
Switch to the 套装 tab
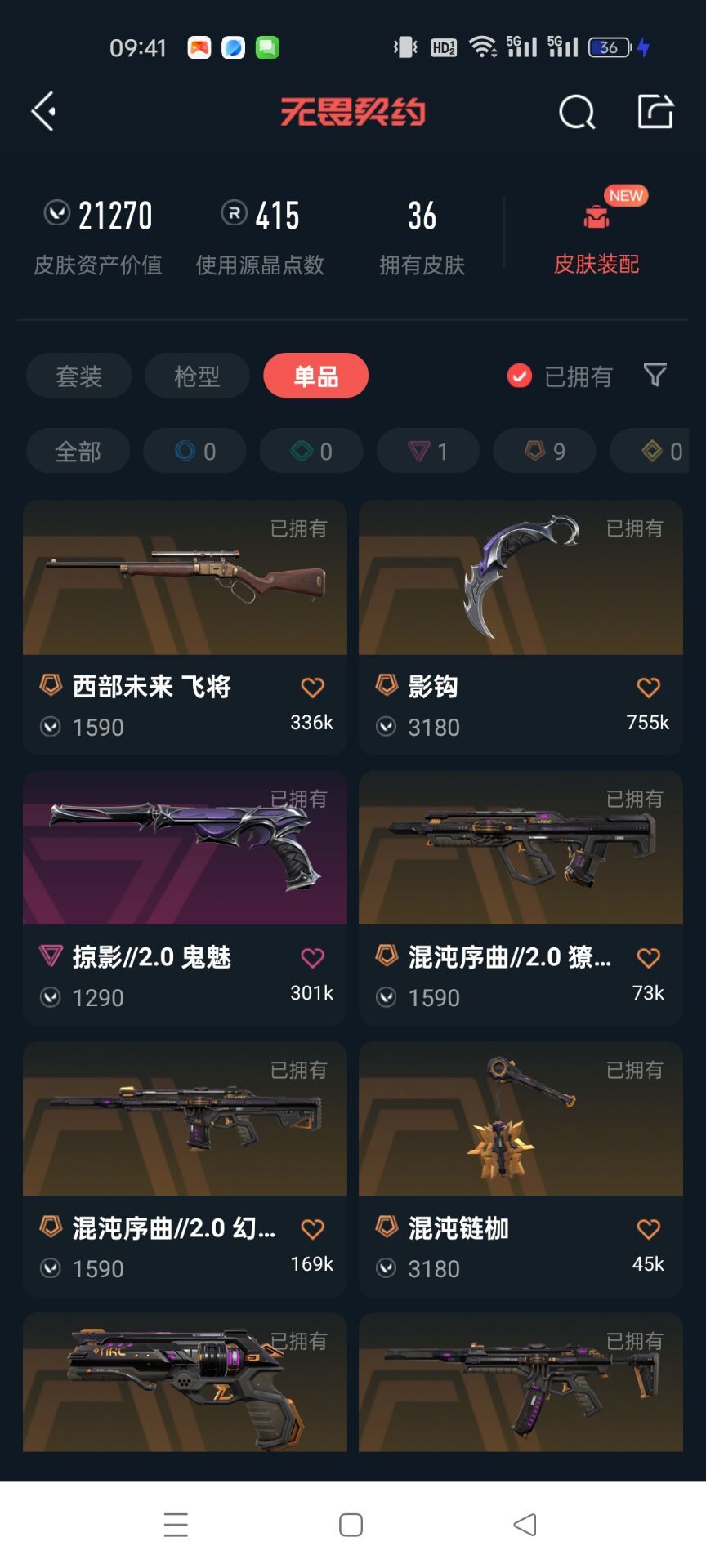coord(78,376)
